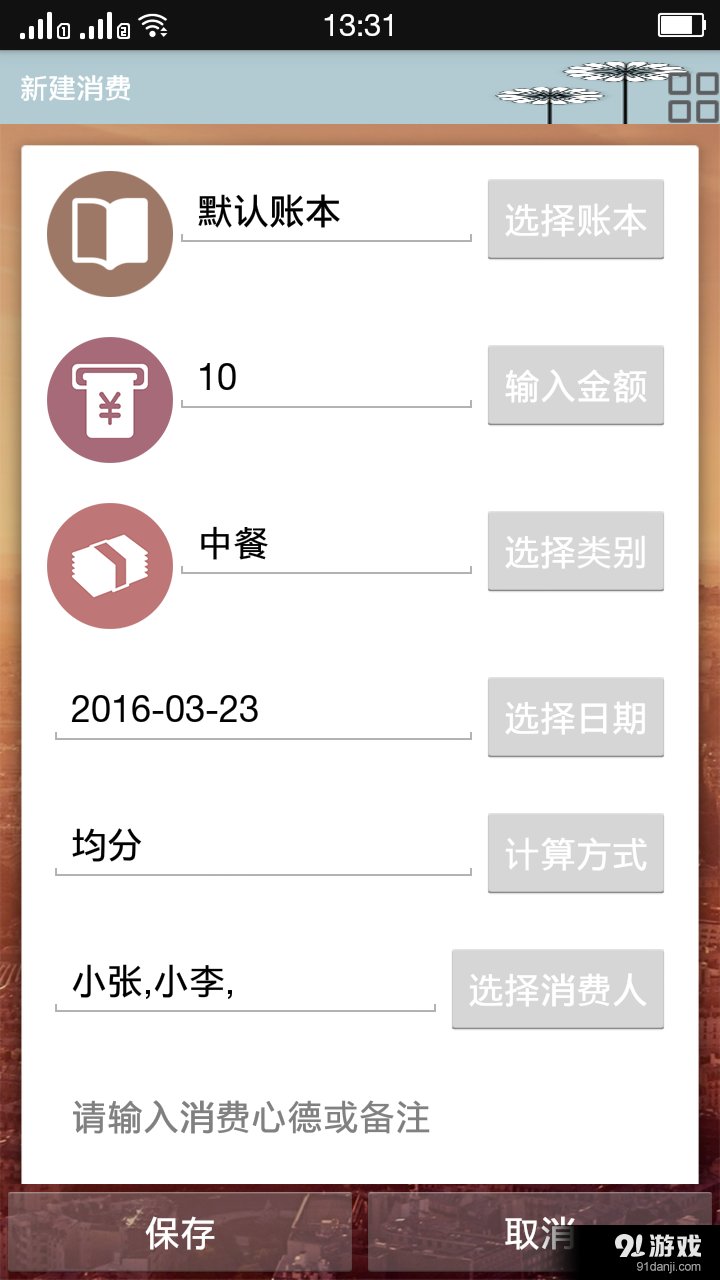Click the 输入金额 amount entry button
Screen dimensions: 720x1280
tap(575, 385)
